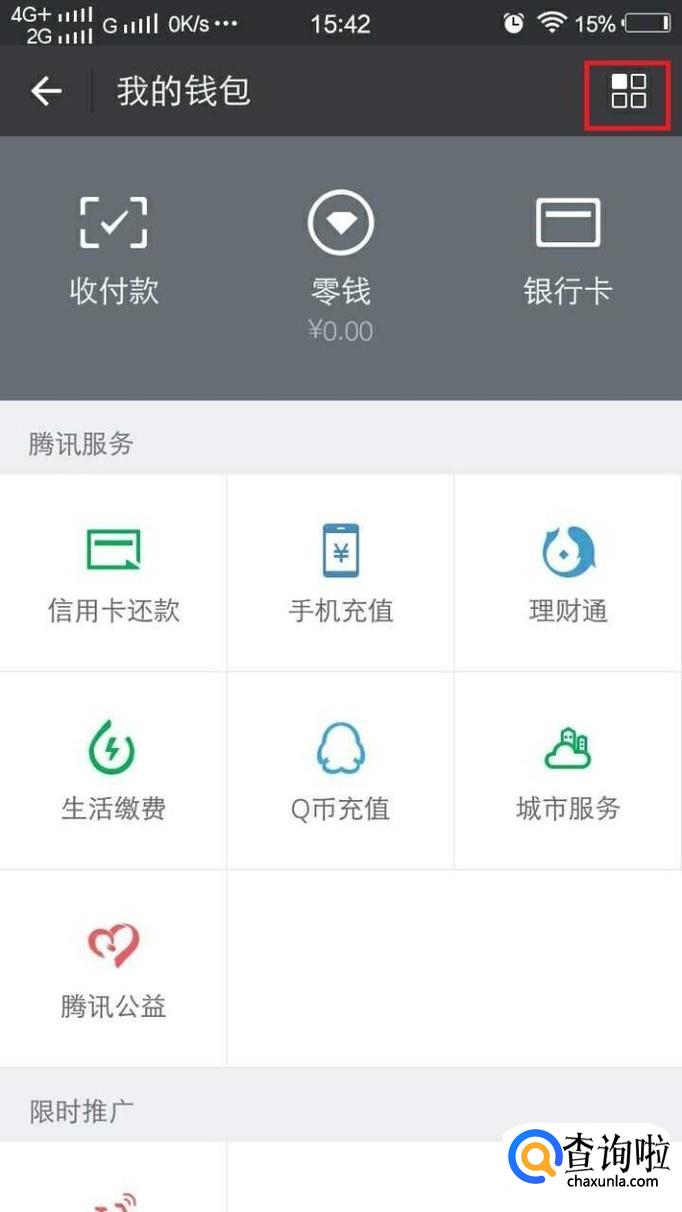Open 收付款
The height and width of the screenshot is (1212, 682).
coord(114,250)
